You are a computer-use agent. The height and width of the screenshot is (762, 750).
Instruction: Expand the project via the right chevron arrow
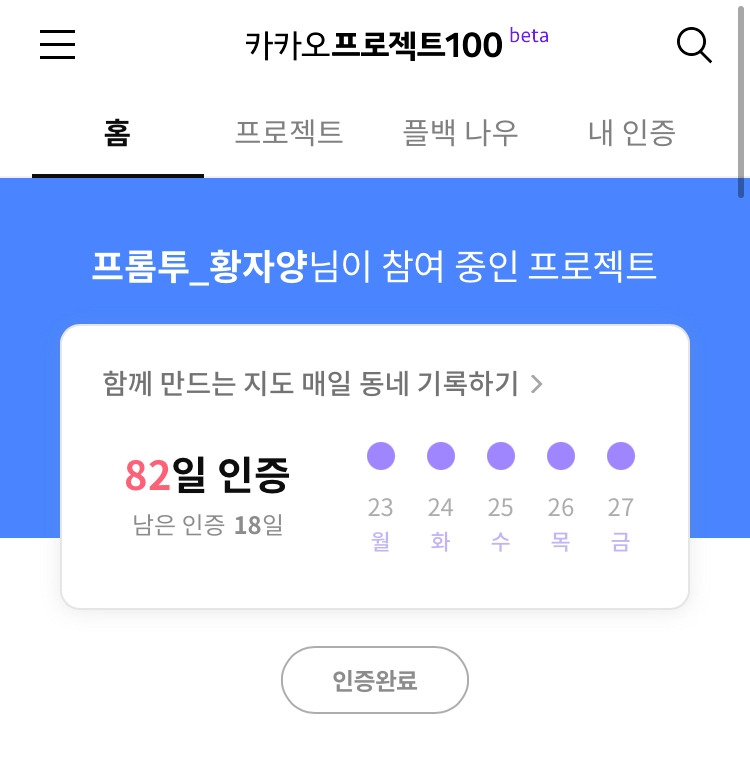537,384
